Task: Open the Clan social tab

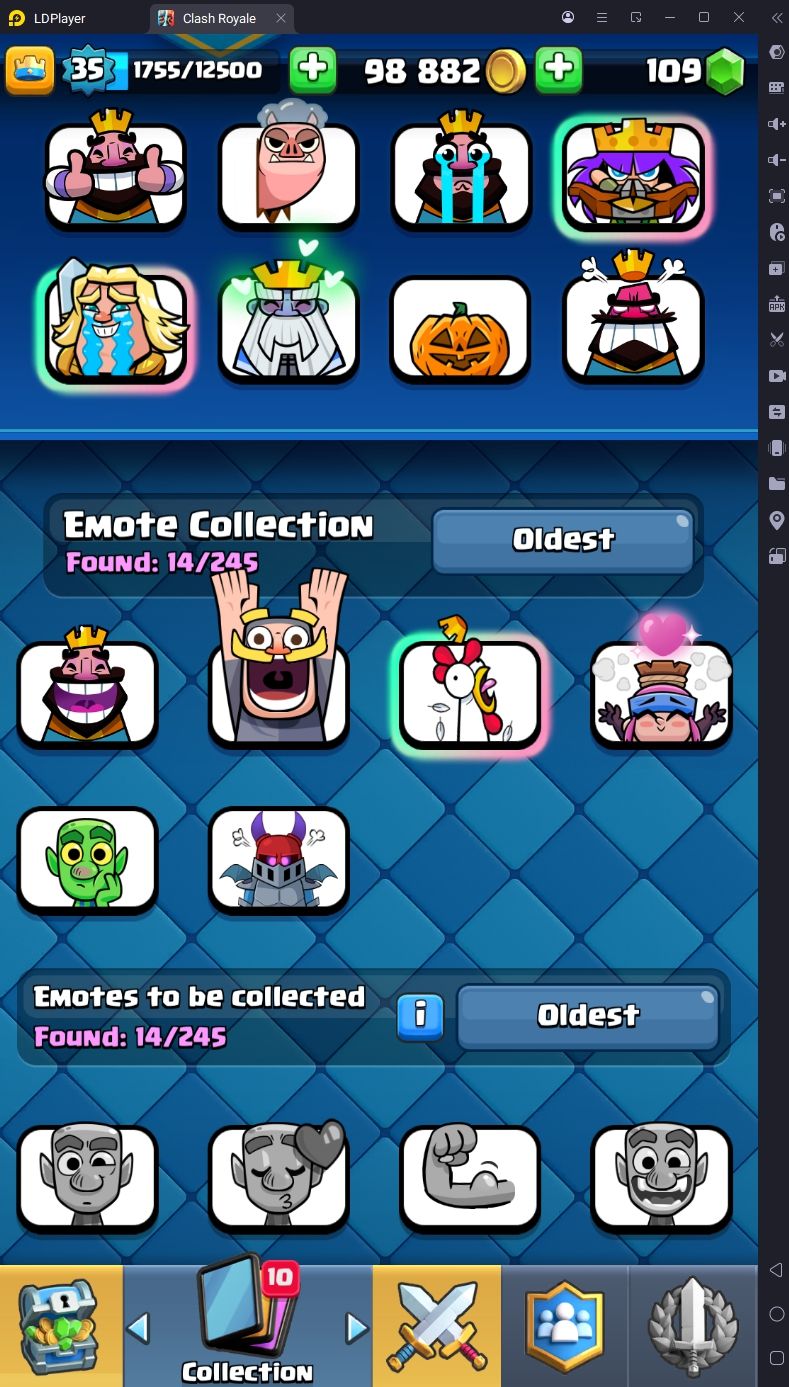Action: pos(565,1325)
